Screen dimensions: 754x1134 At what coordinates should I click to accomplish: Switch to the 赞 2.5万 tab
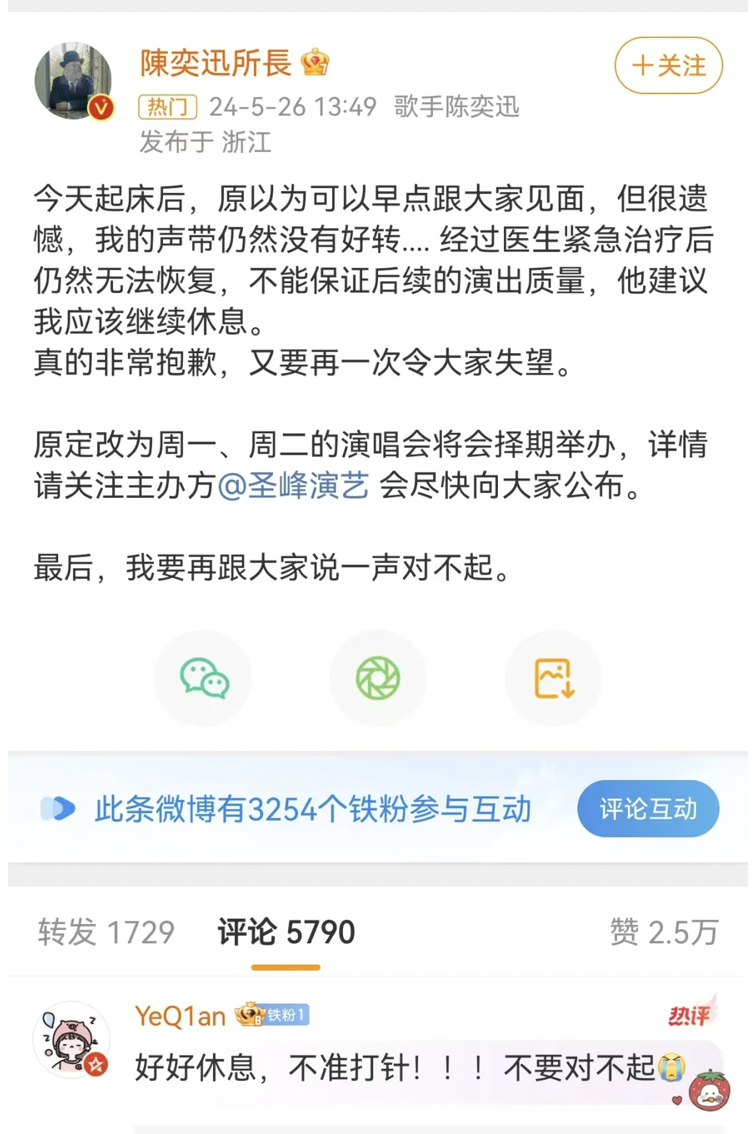pyautogui.click(x=663, y=932)
